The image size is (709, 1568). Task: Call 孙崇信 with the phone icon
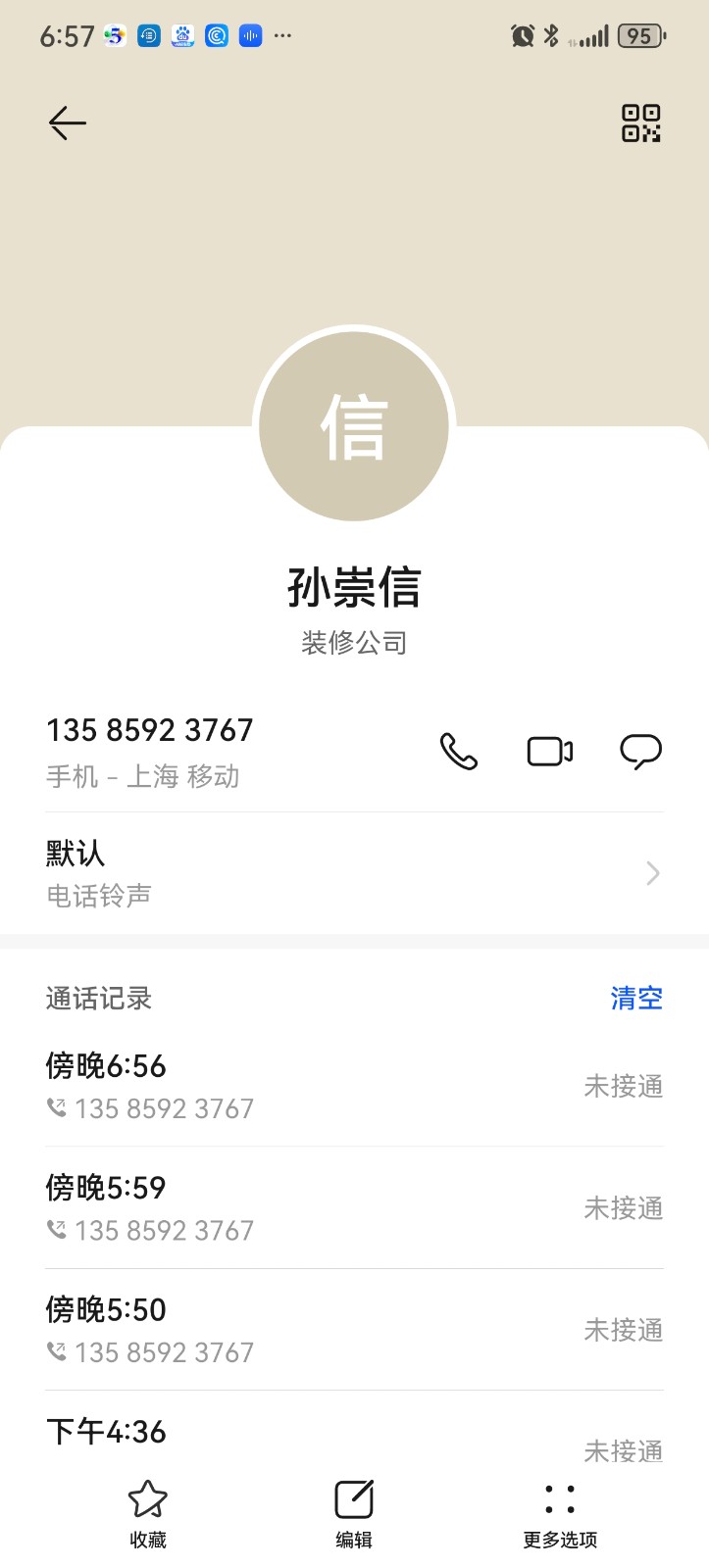[x=458, y=752]
